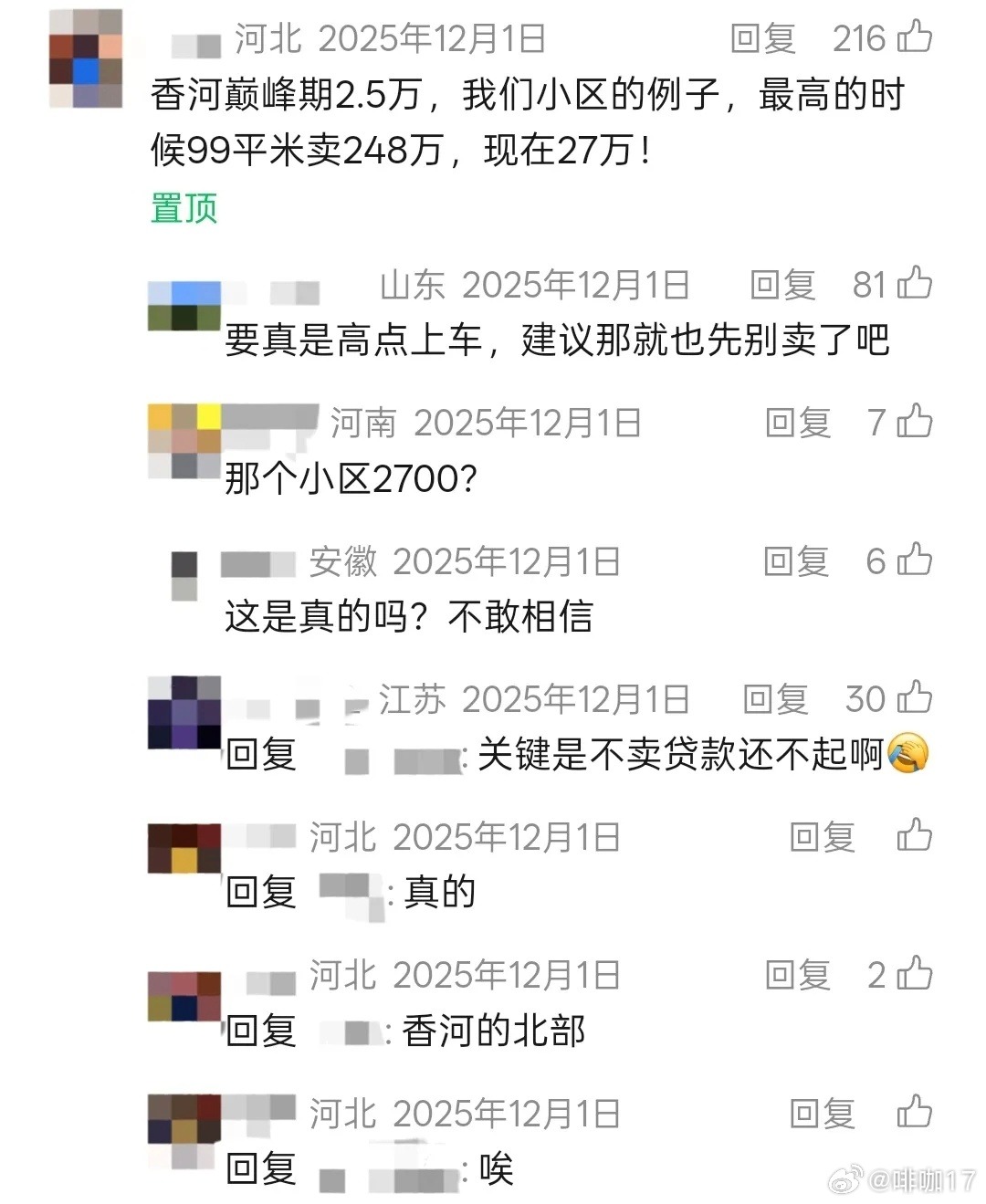Reply to the comment saying 真的
This screenshot has height=1204, width=986.
pos(822,837)
